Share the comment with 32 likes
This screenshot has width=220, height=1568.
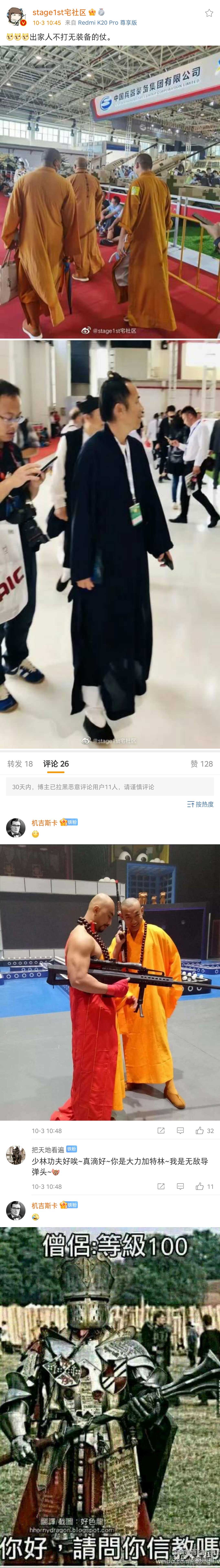point(161,1130)
